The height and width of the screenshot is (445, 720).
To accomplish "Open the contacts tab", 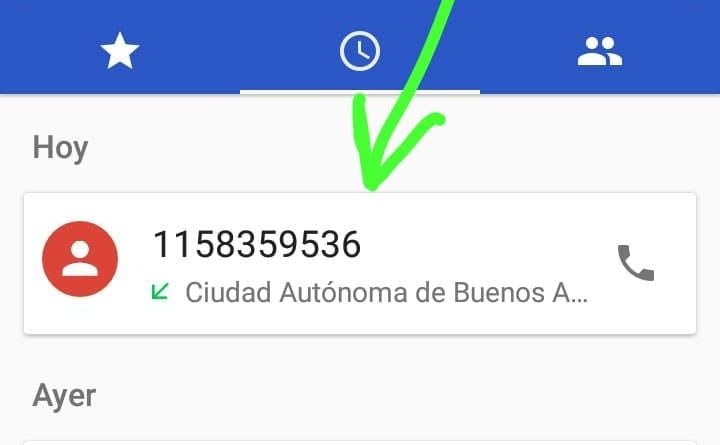I will pos(600,52).
